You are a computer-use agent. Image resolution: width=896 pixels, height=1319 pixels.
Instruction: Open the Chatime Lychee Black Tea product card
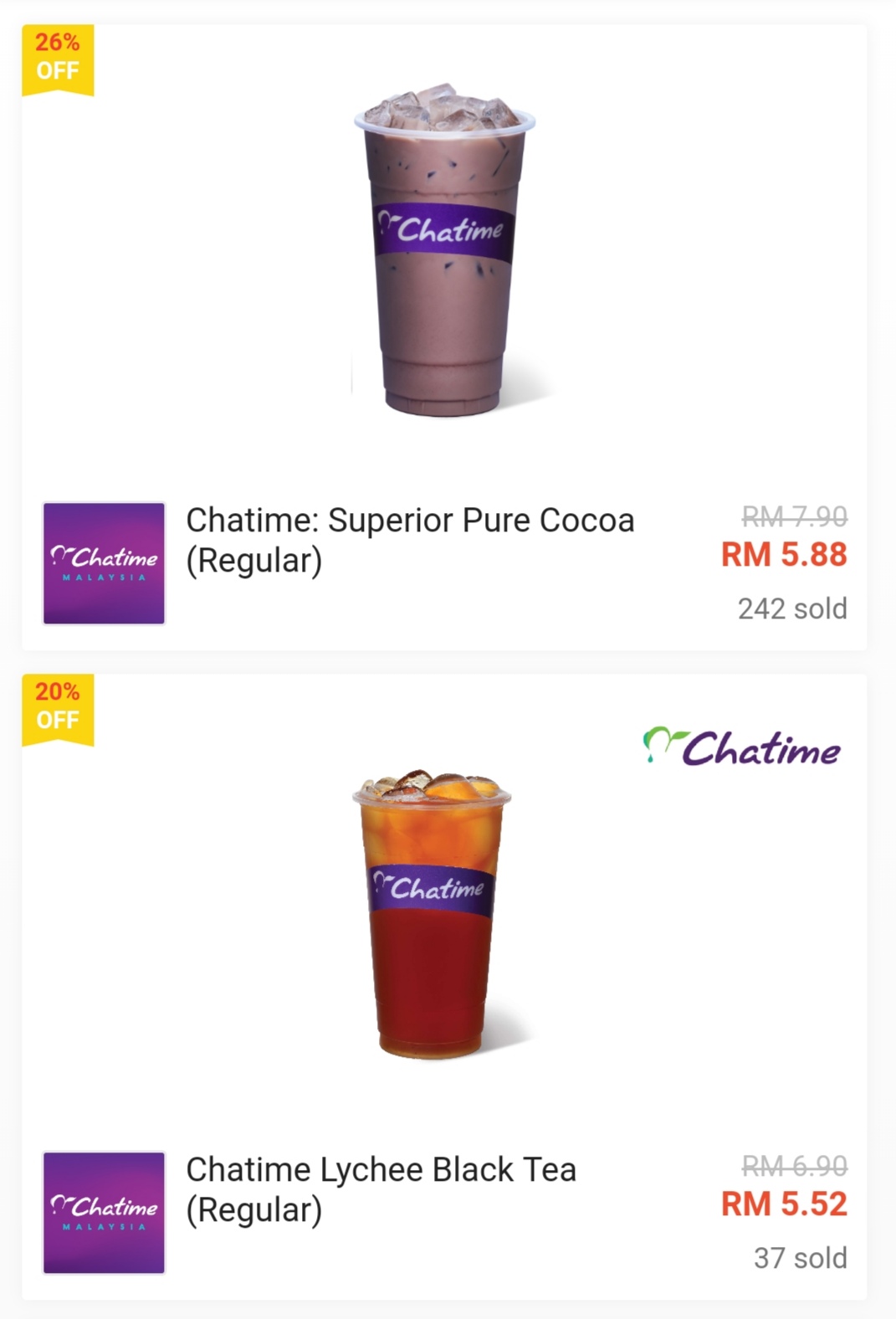pyautogui.click(x=443, y=988)
